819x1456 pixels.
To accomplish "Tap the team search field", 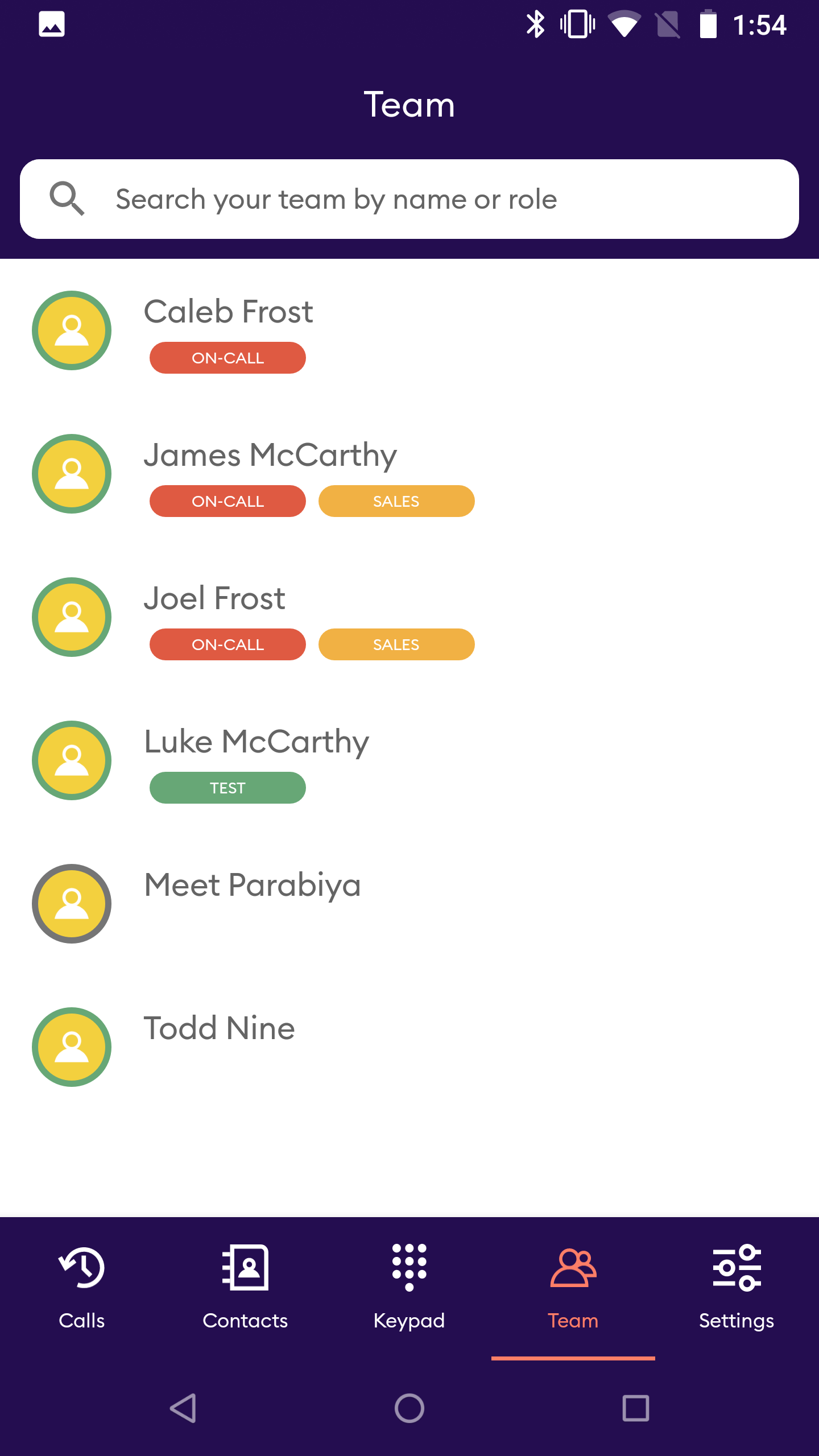I will [409, 199].
